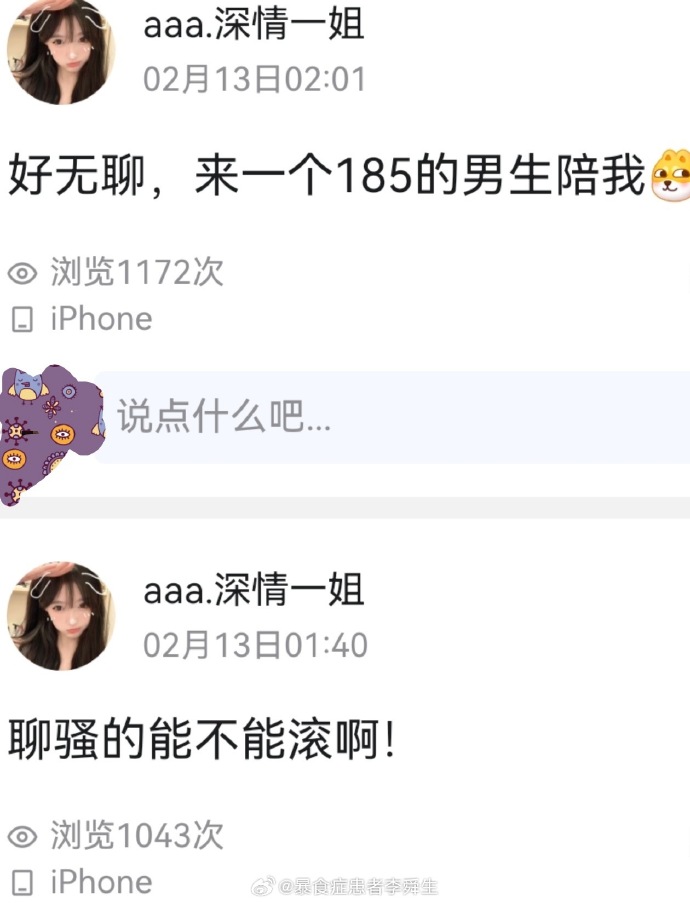Open the post about a 185 男生
The width and height of the screenshot is (690, 903).
(x=330, y=179)
